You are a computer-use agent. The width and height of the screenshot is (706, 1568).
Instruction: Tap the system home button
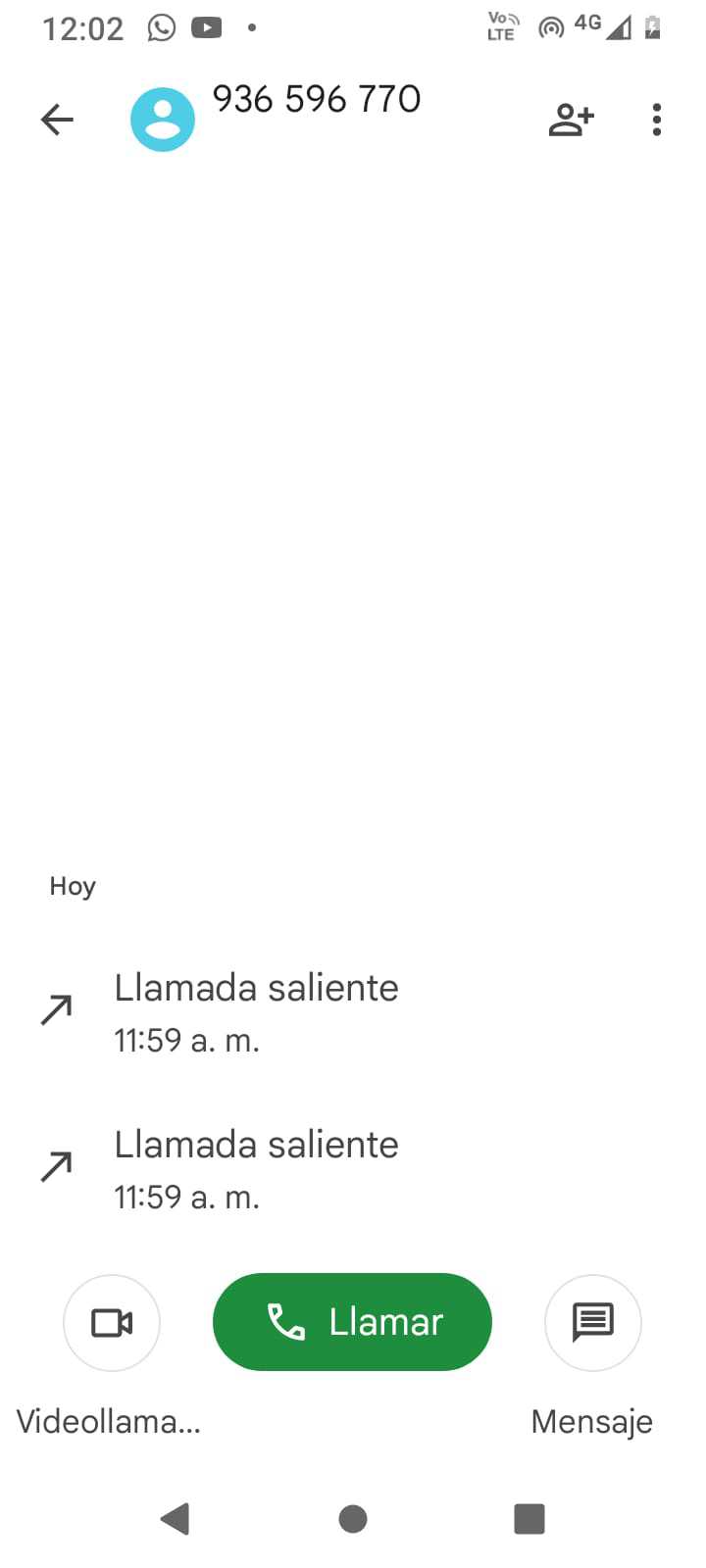pyautogui.click(x=353, y=1518)
